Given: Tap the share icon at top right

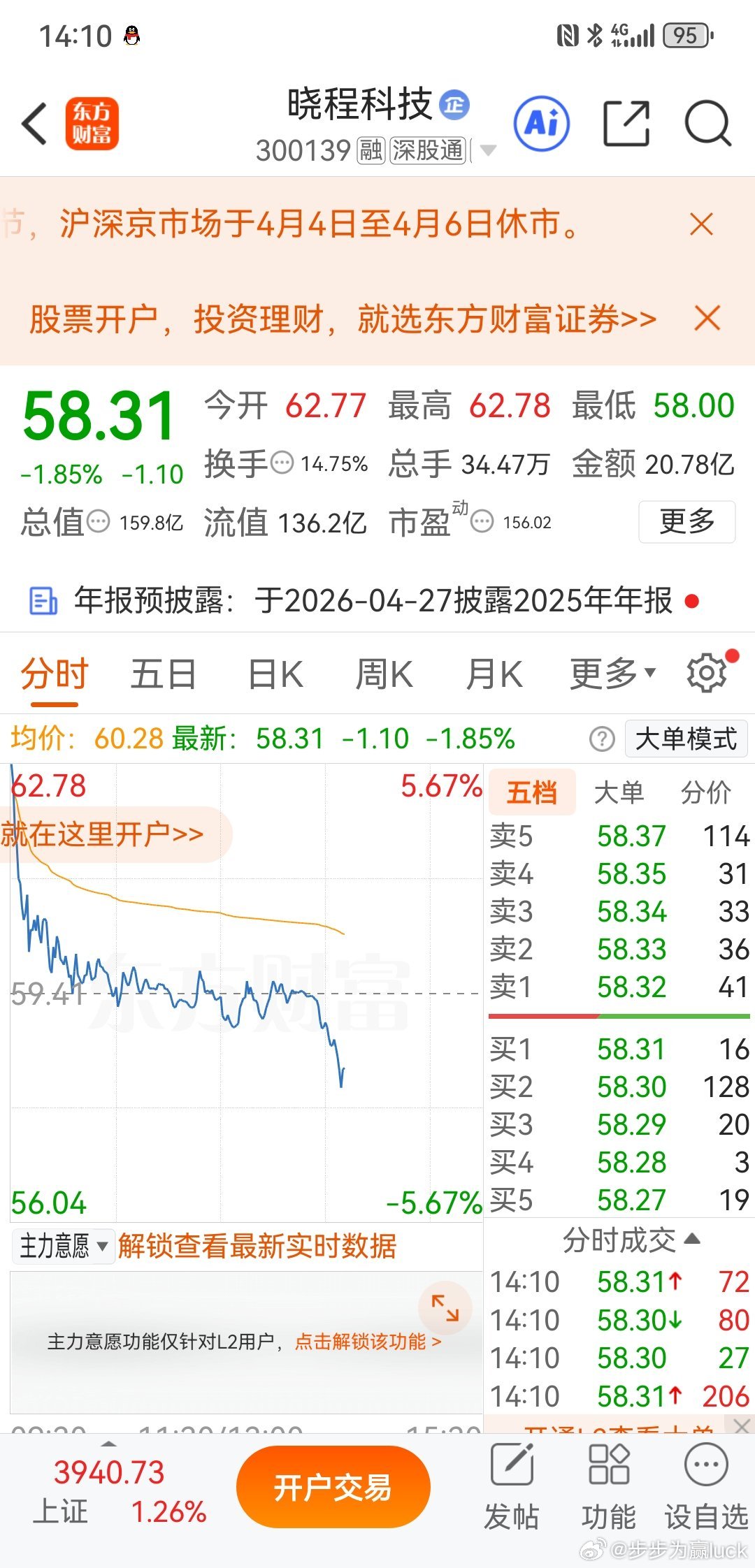Looking at the screenshot, I should (x=626, y=122).
